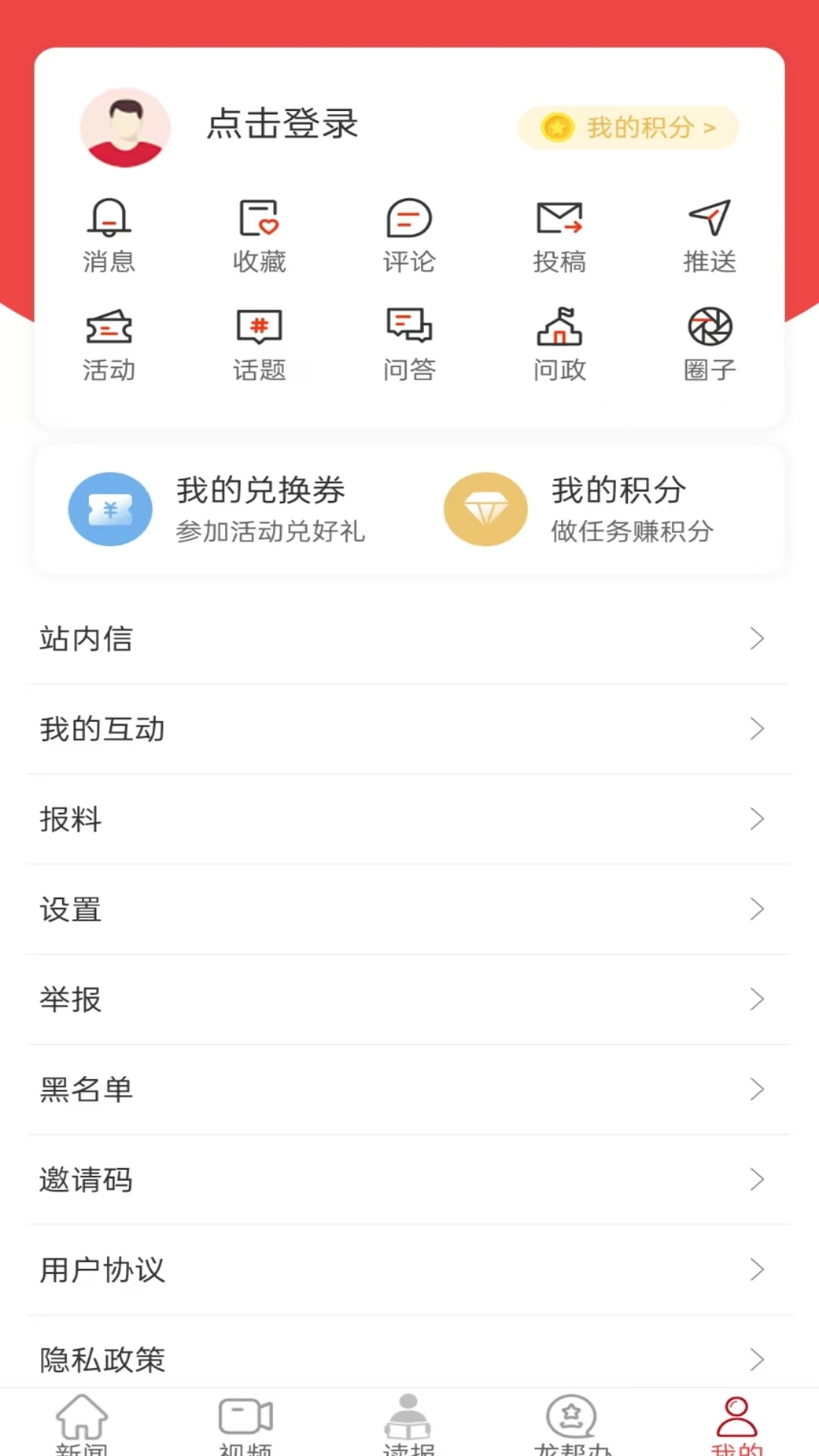
Task: Tap the profile avatar image
Action: click(124, 127)
